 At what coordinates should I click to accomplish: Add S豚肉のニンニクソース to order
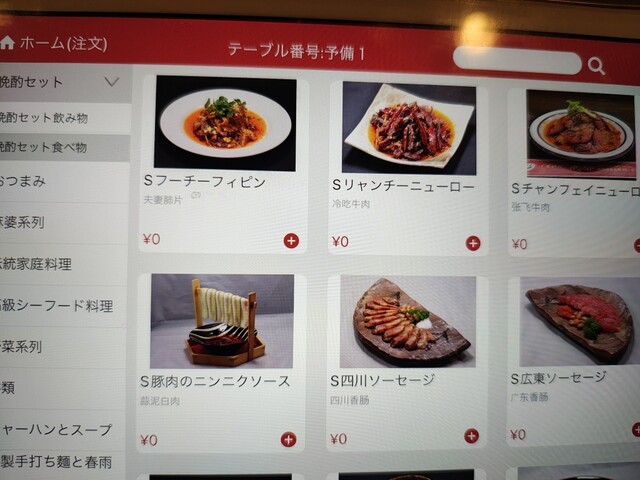click(288, 439)
